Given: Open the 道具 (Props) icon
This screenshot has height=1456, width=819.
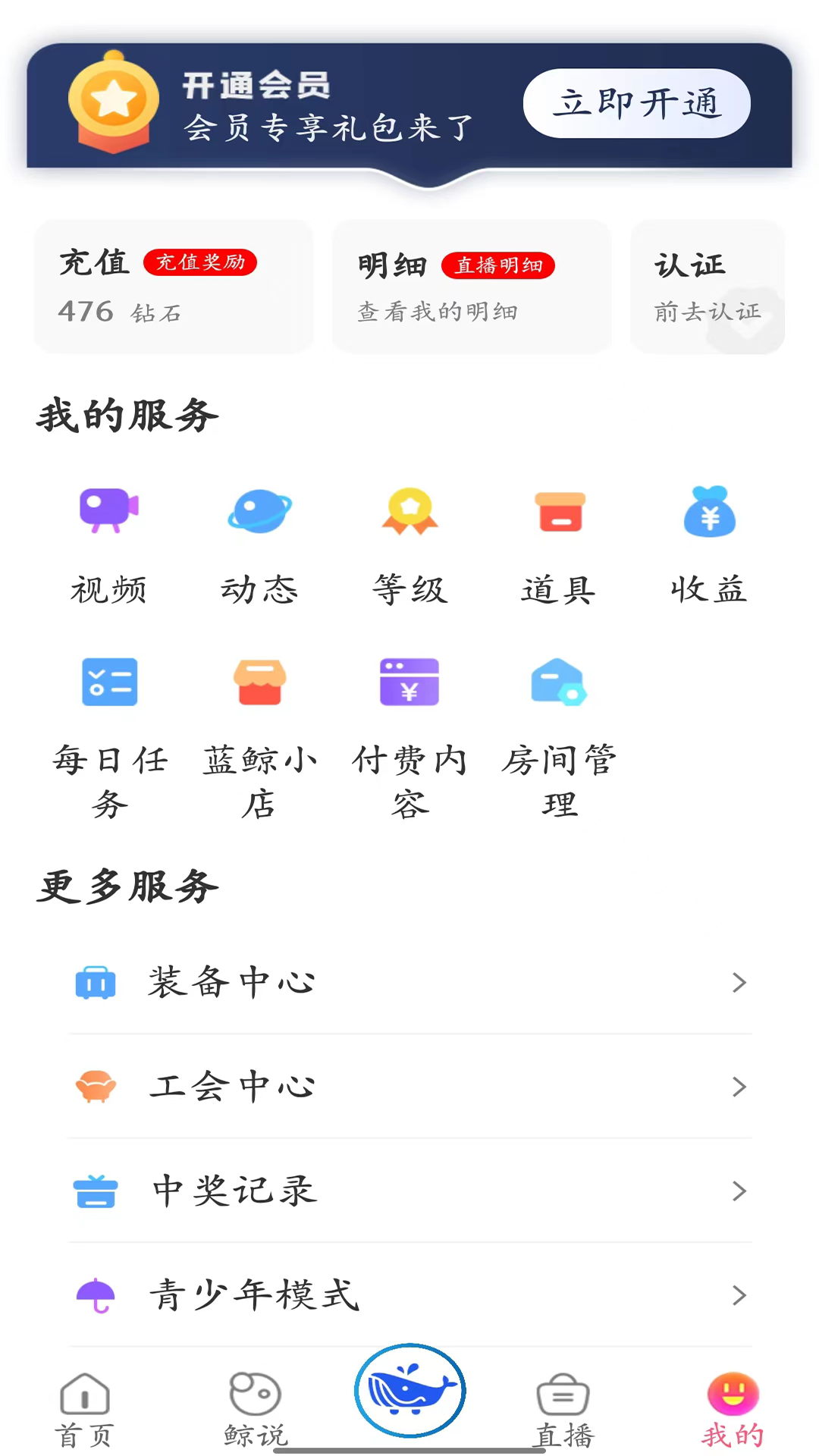Looking at the screenshot, I should (560, 513).
